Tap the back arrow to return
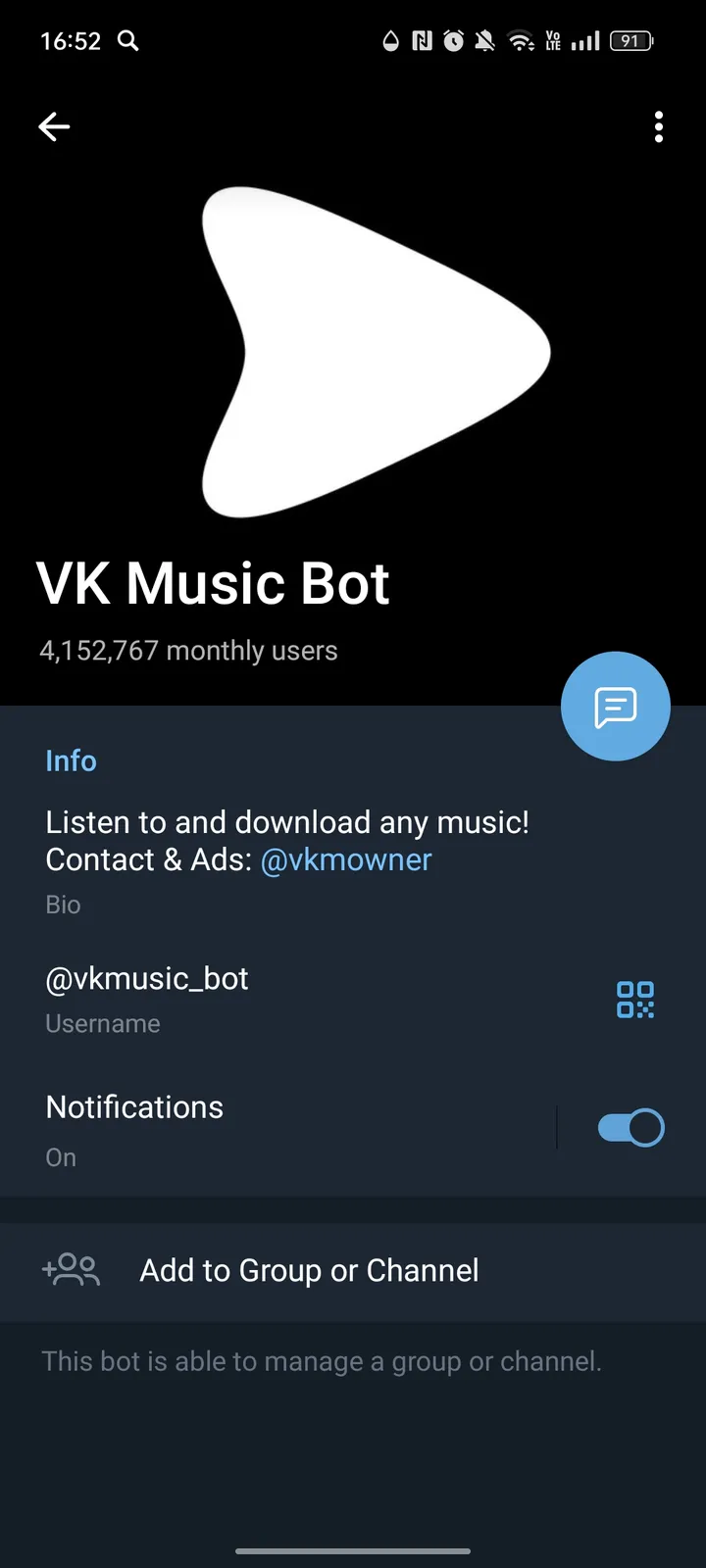 tap(54, 126)
